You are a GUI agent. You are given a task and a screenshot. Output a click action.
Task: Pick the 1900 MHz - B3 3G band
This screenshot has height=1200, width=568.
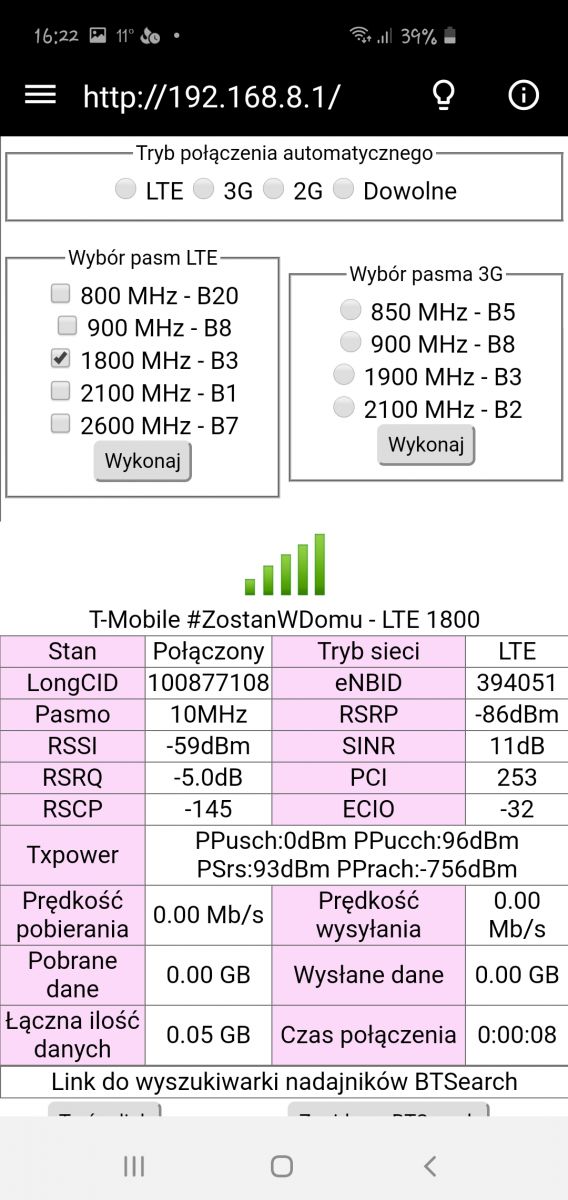coord(344,375)
